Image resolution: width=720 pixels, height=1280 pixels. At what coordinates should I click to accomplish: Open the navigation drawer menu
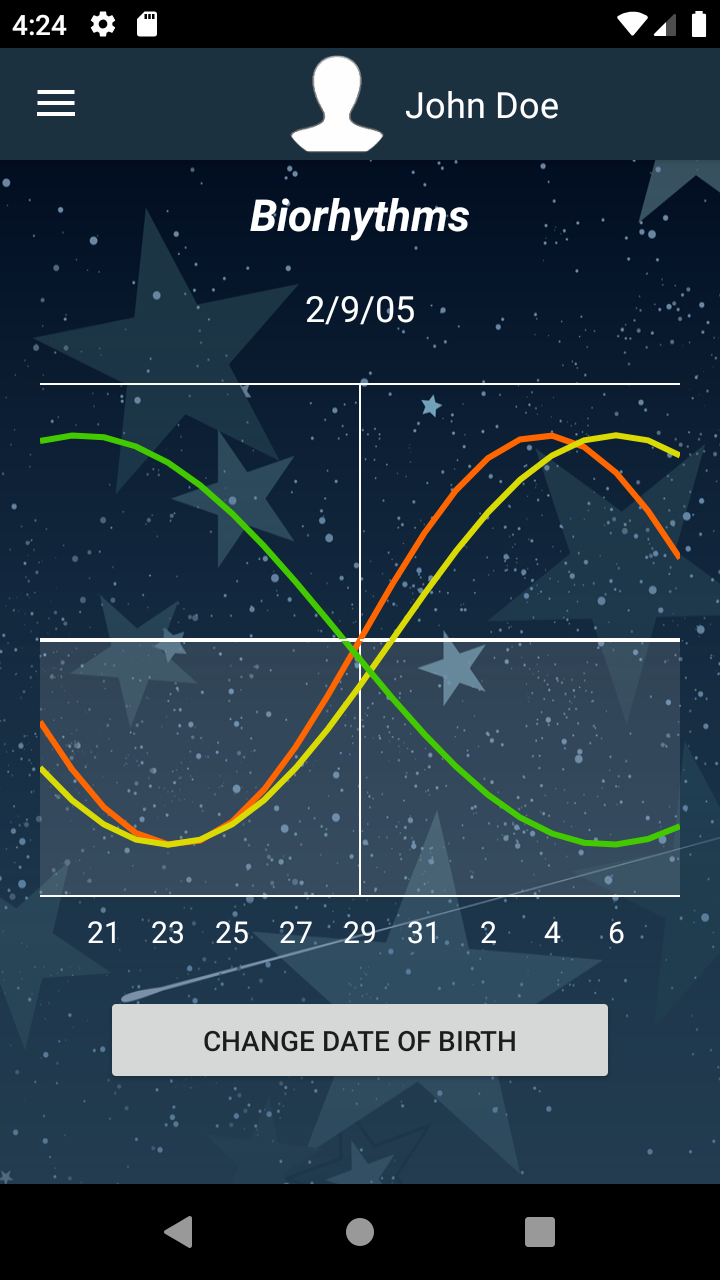pos(55,104)
